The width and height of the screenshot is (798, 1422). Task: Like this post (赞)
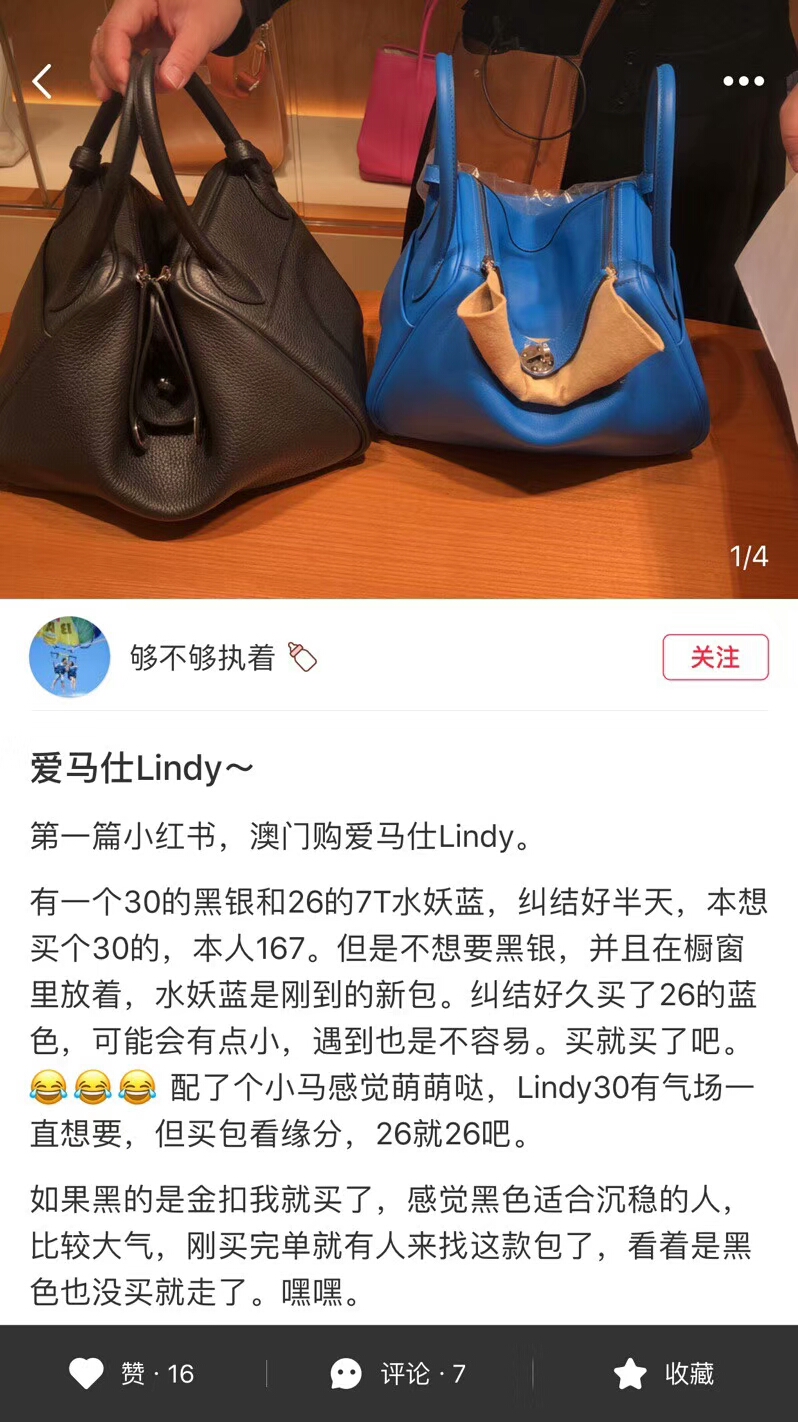[131, 1374]
